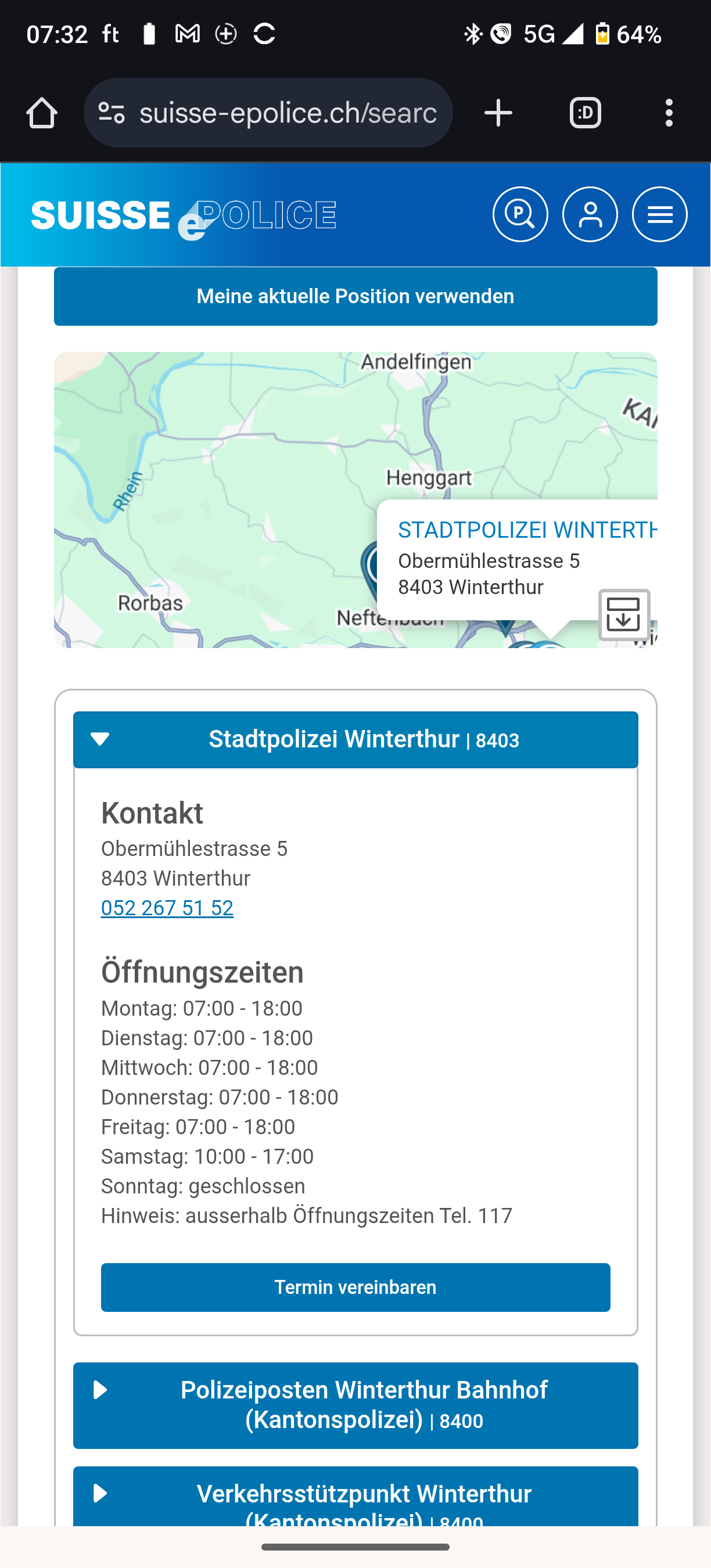Call phone number 052 267 51 52

(167, 908)
